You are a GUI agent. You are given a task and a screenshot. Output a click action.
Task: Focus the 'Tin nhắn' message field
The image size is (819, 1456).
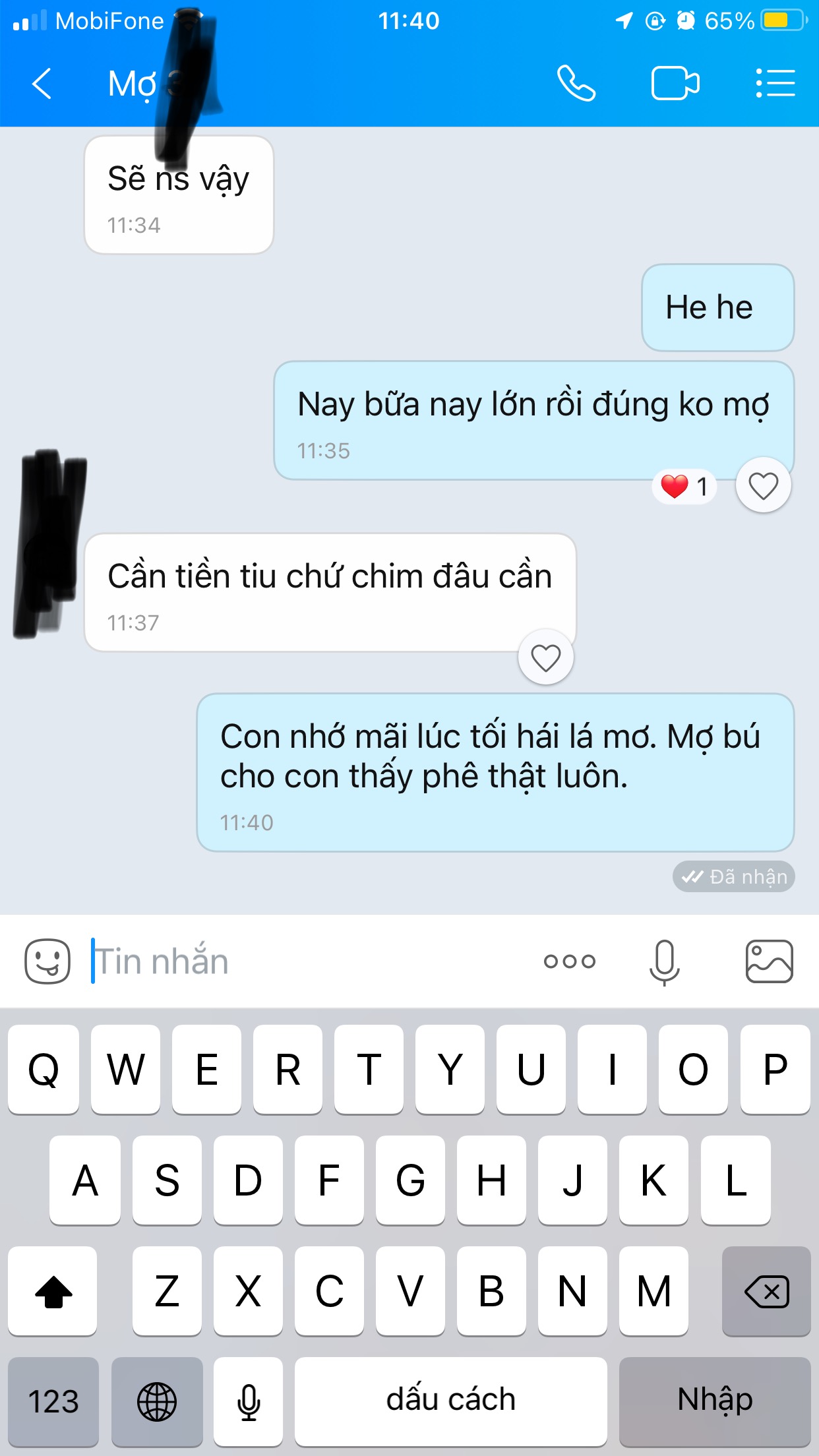pos(303,961)
